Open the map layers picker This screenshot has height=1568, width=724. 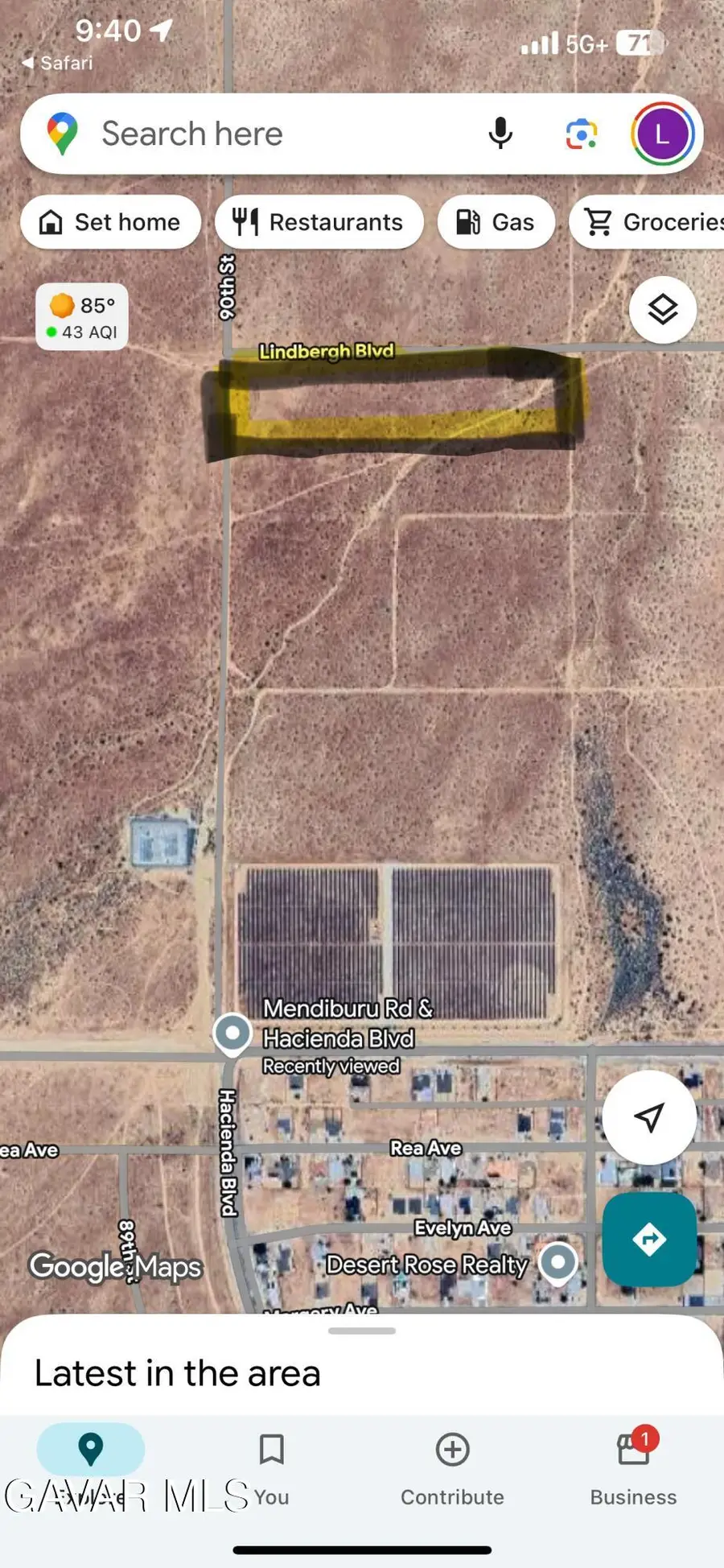point(662,310)
